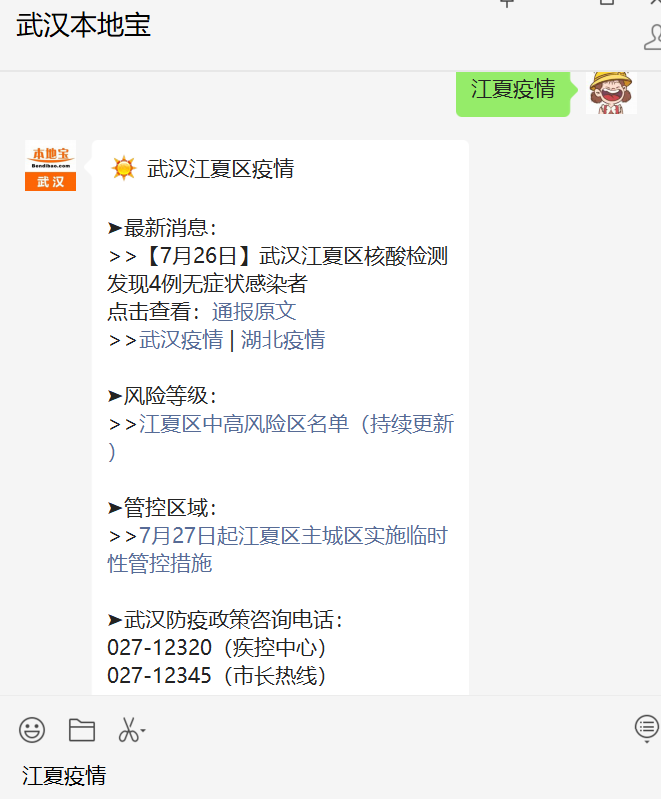Open my own profile avatar

point(611,91)
